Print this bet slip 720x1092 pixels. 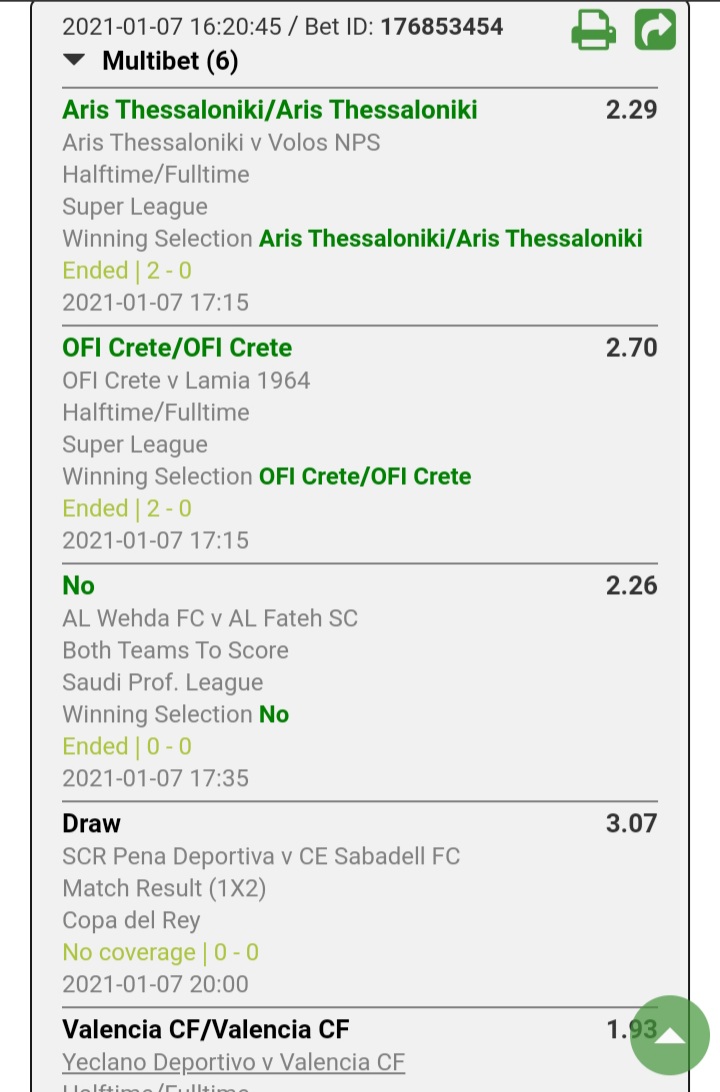pos(593,29)
